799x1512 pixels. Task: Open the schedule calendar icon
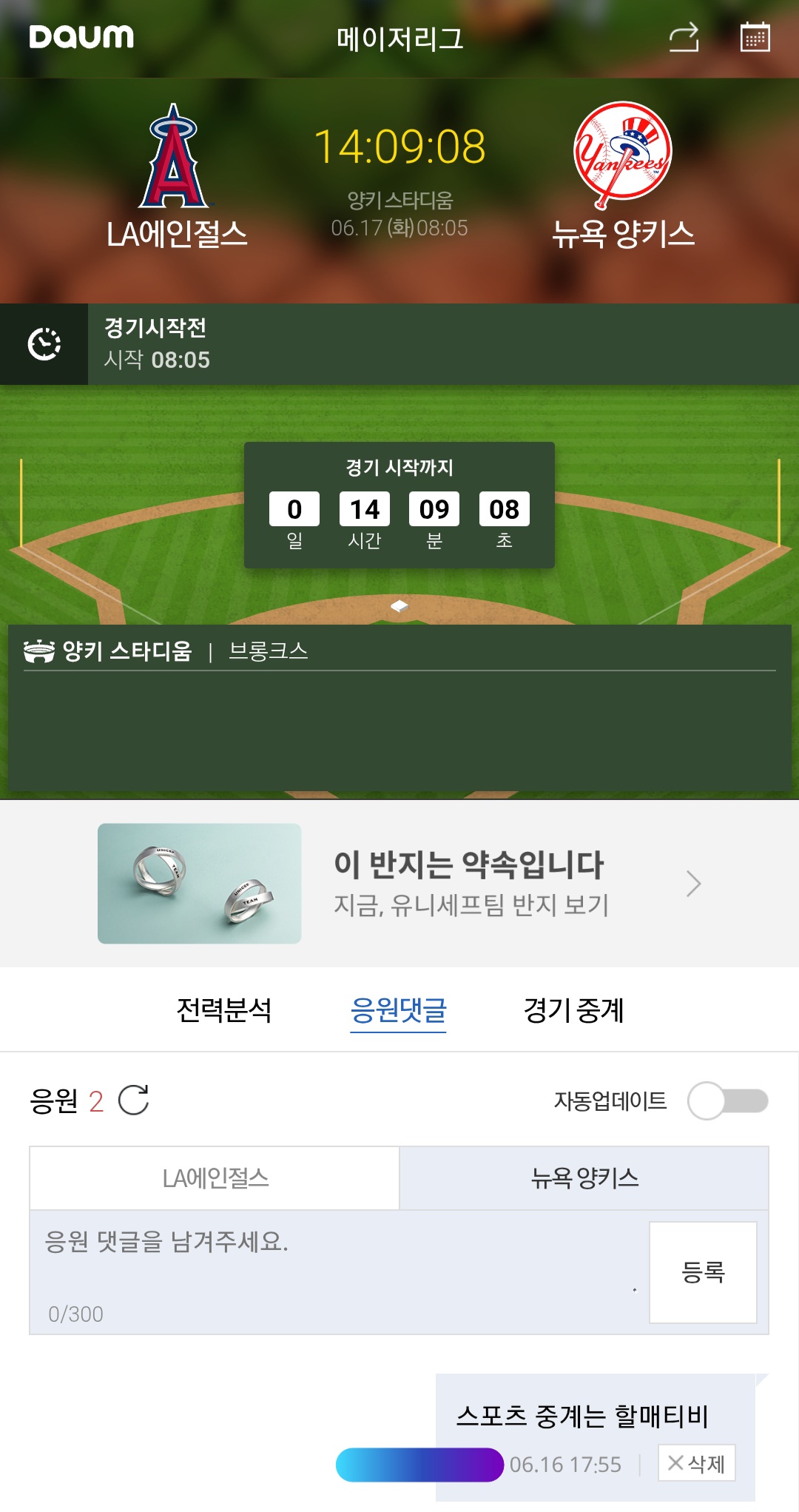pyautogui.click(x=755, y=37)
